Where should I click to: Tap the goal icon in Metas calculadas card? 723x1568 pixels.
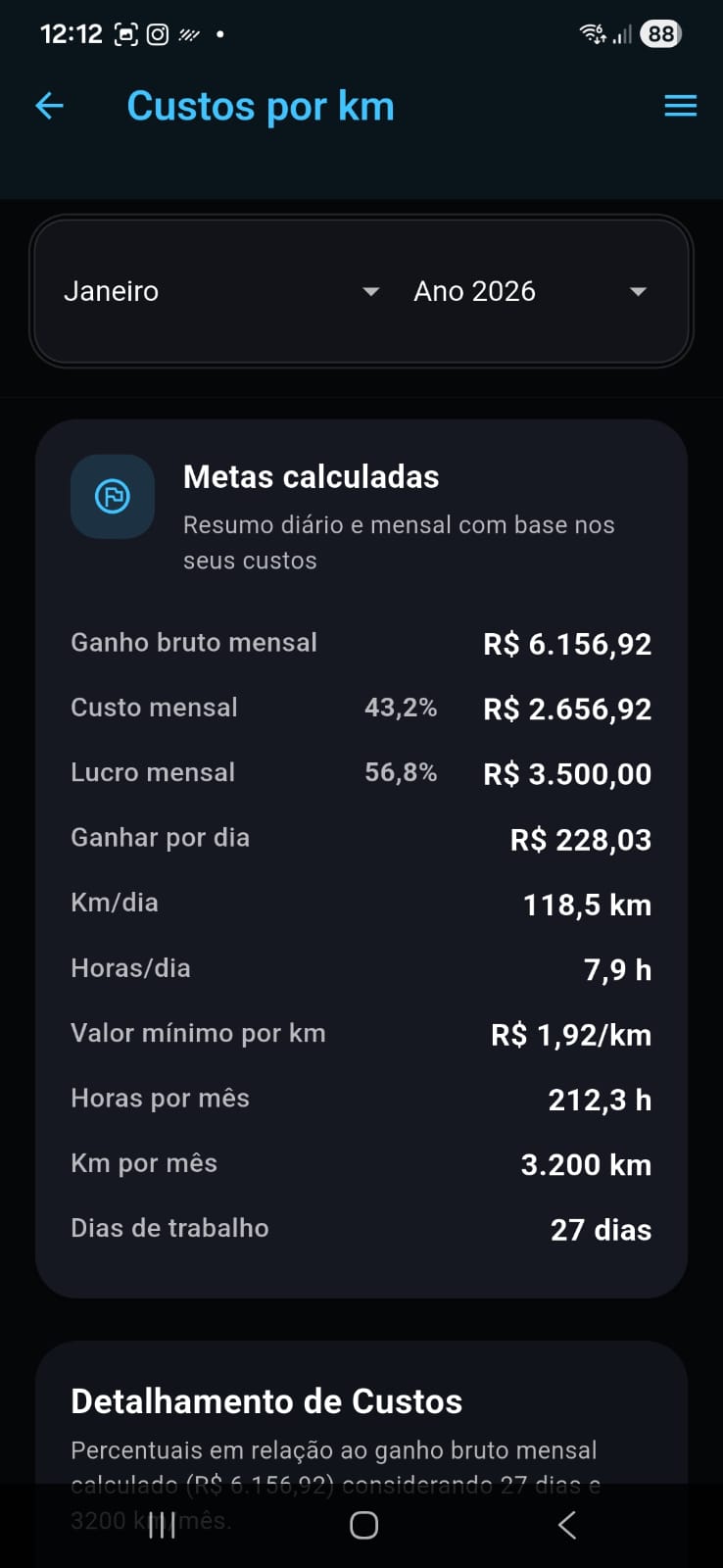click(113, 497)
